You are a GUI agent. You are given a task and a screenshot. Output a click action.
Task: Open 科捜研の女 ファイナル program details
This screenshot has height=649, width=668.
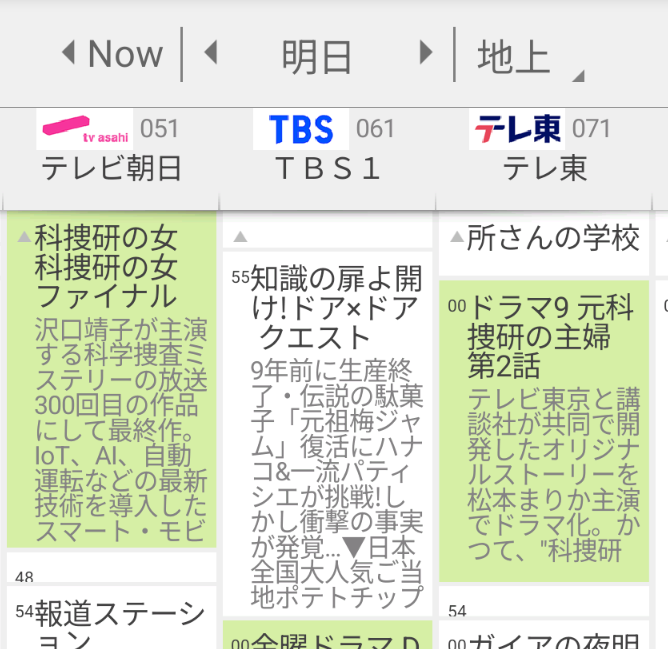tap(112, 380)
